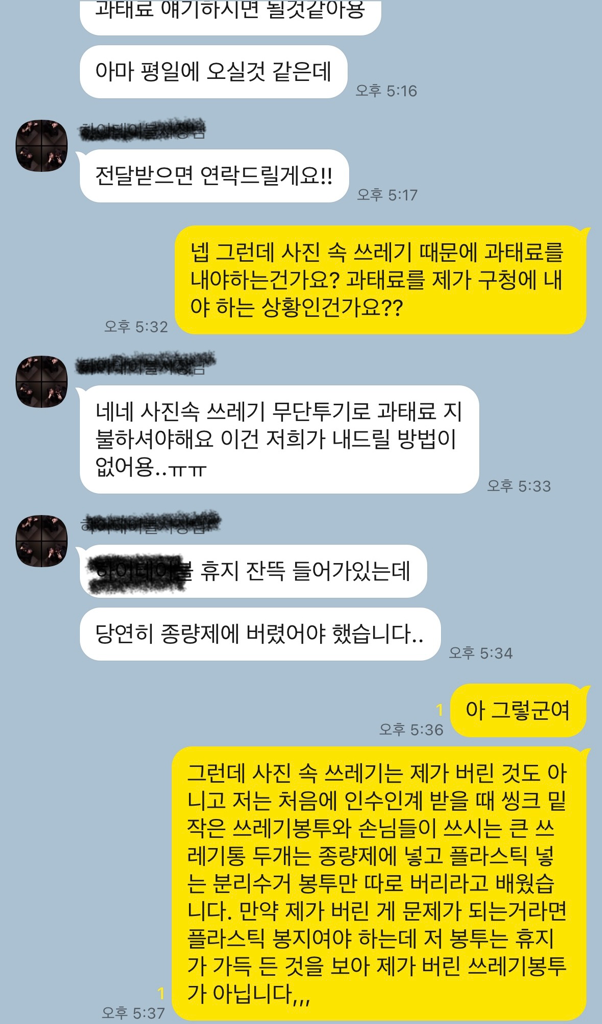The width and height of the screenshot is (602, 1024).
Task: Open sender's avatar beside 휴지 잔뜩 들어가있는데 message
Action: (41, 541)
